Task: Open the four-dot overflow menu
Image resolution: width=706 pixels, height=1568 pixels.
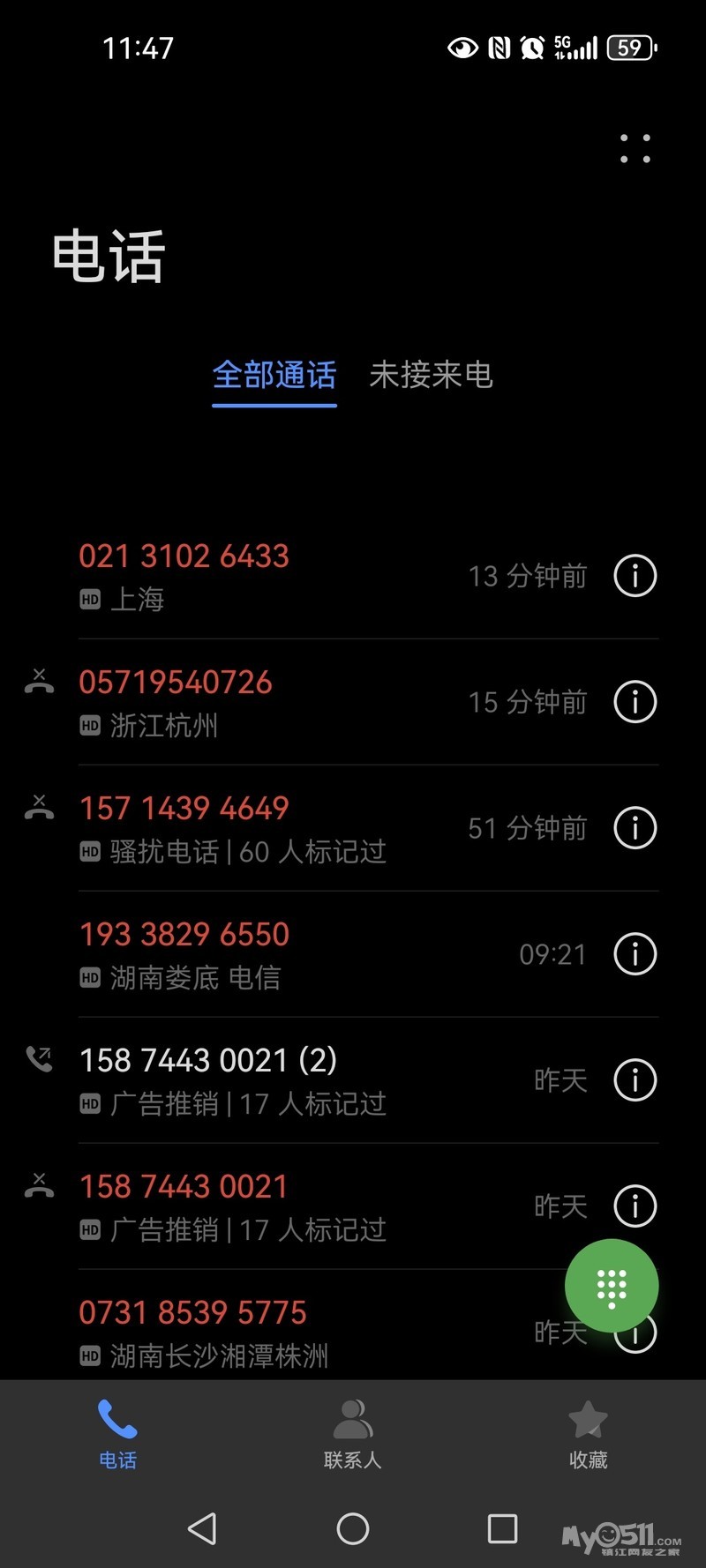Action: click(x=635, y=148)
